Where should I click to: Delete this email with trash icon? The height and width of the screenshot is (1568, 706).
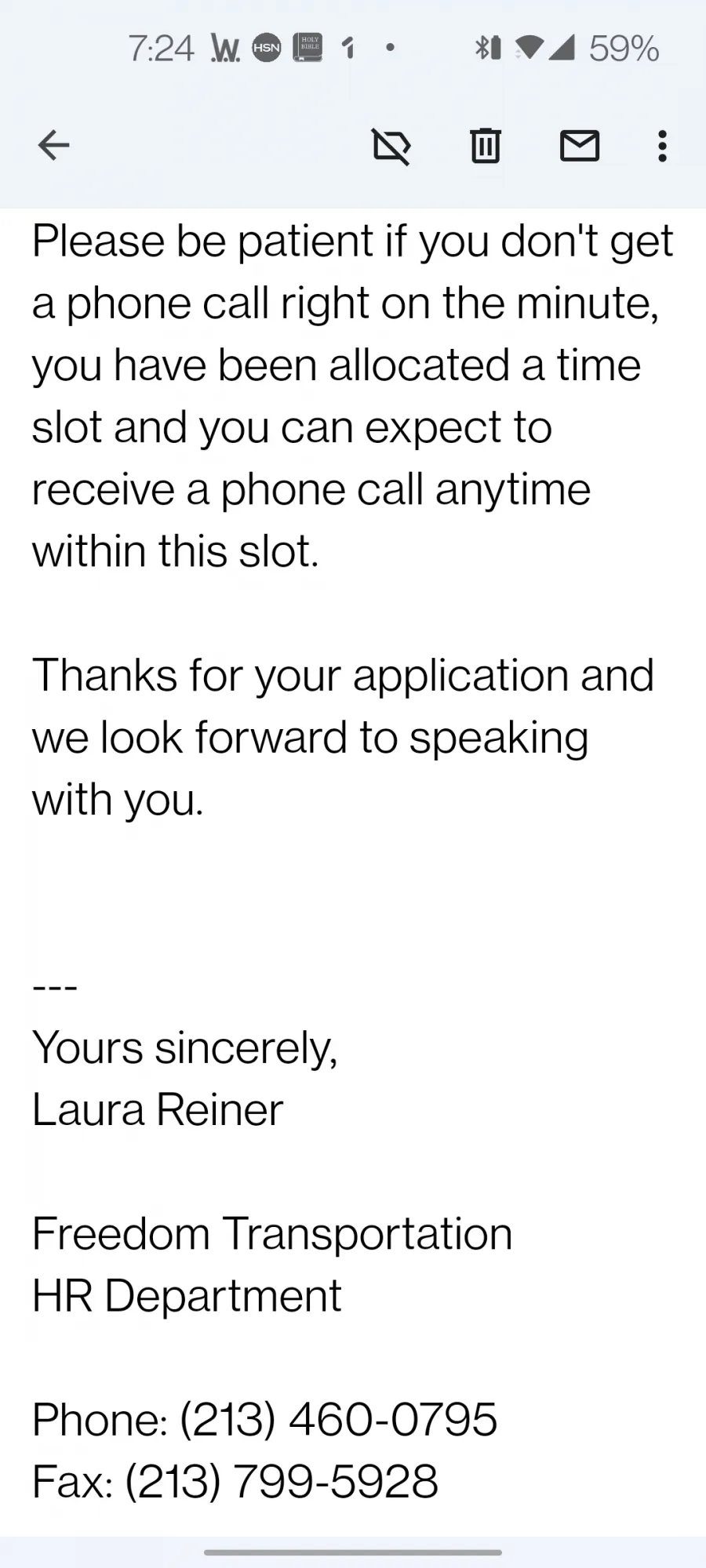(x=485, y=146)
